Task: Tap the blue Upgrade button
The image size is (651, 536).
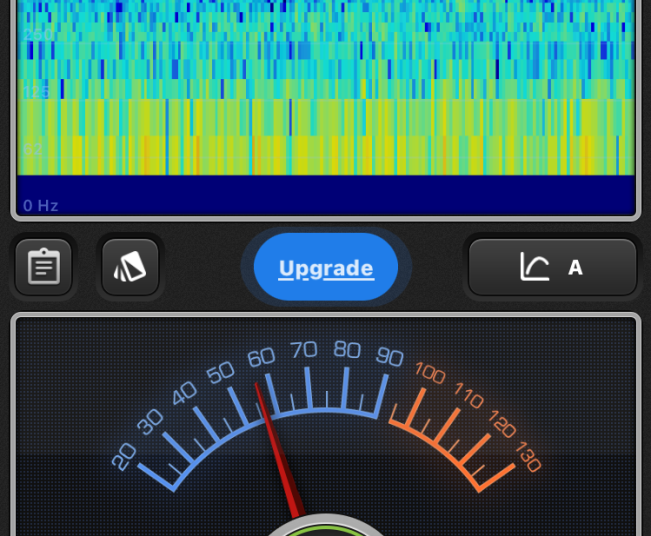Action: click(x=326, y=268)
